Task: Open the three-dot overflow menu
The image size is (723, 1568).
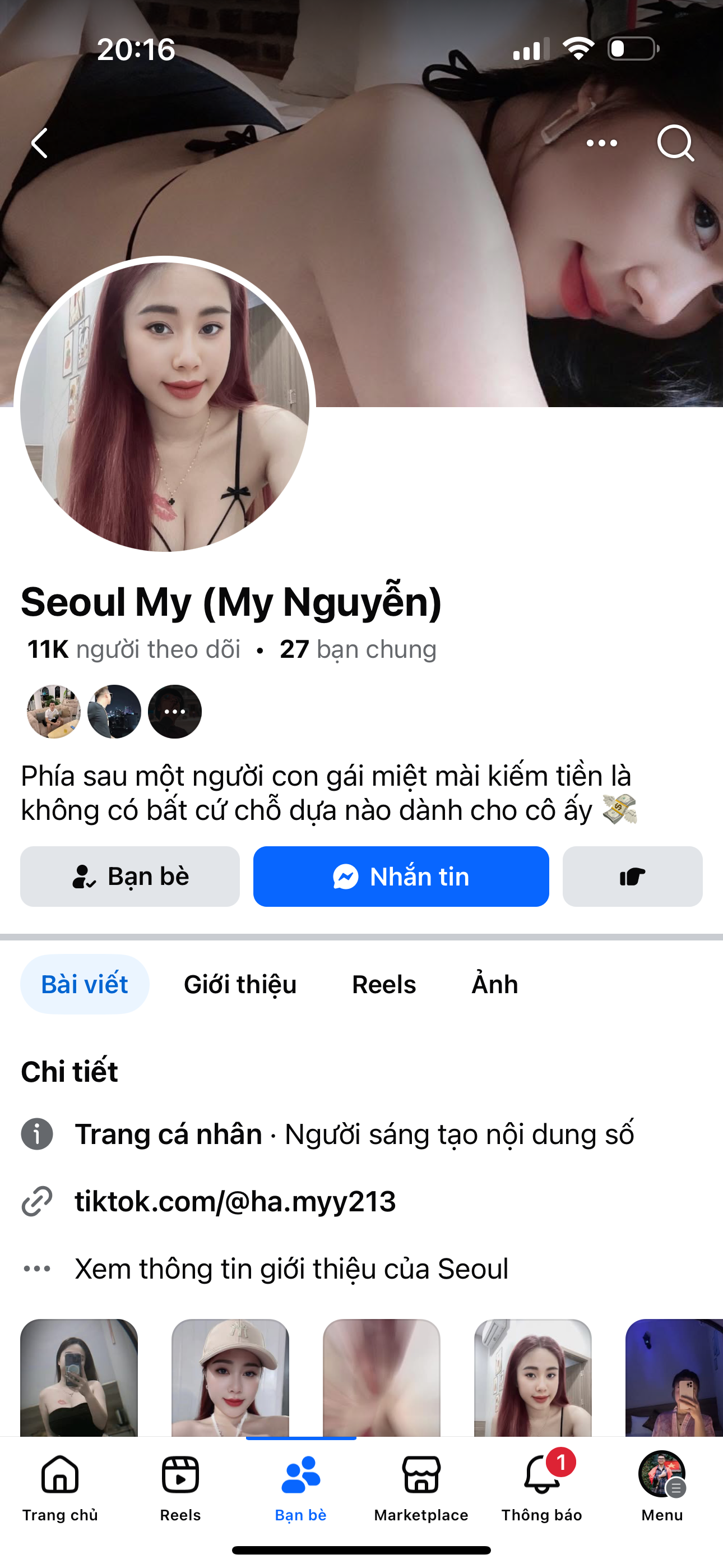Action: click(601, 144)
